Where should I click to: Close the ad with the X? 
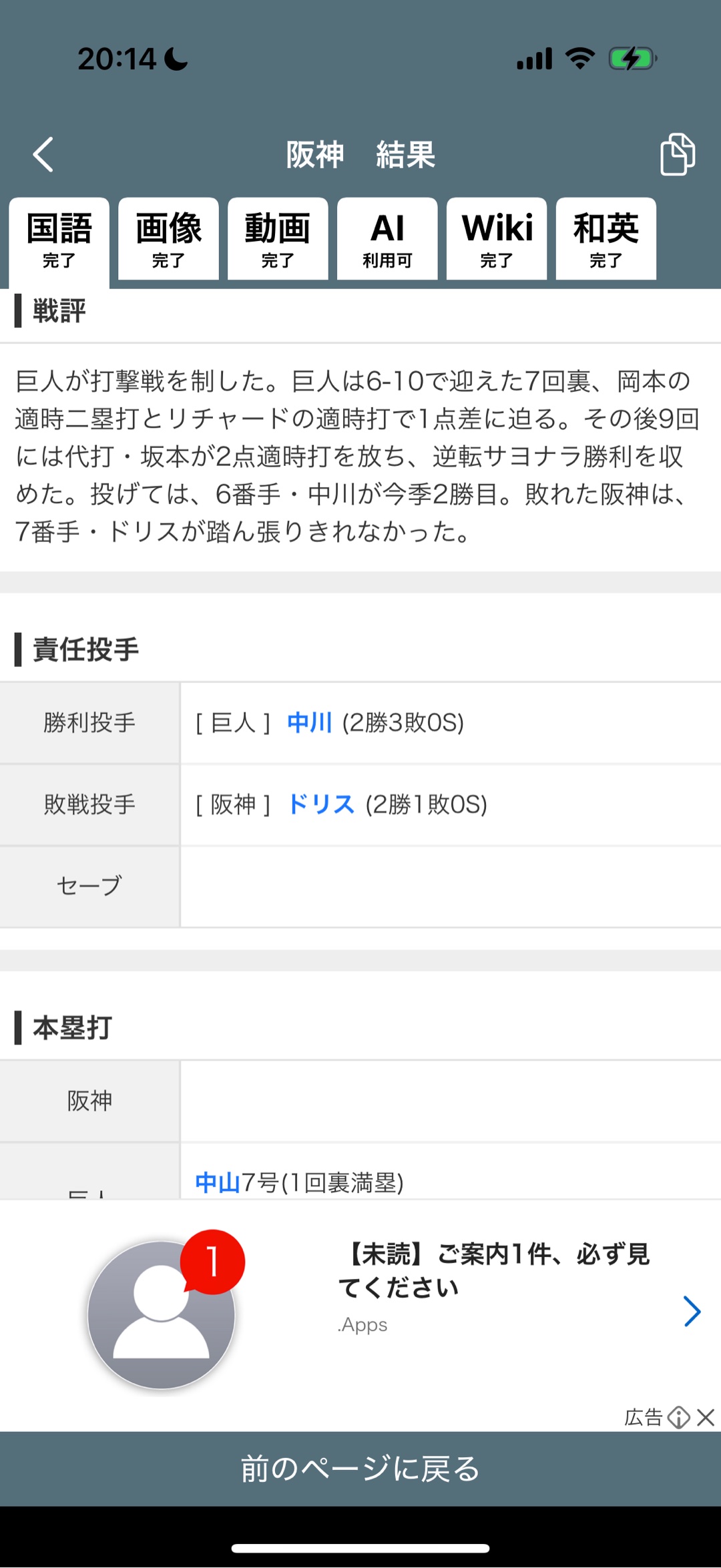tap(706, 1417)
